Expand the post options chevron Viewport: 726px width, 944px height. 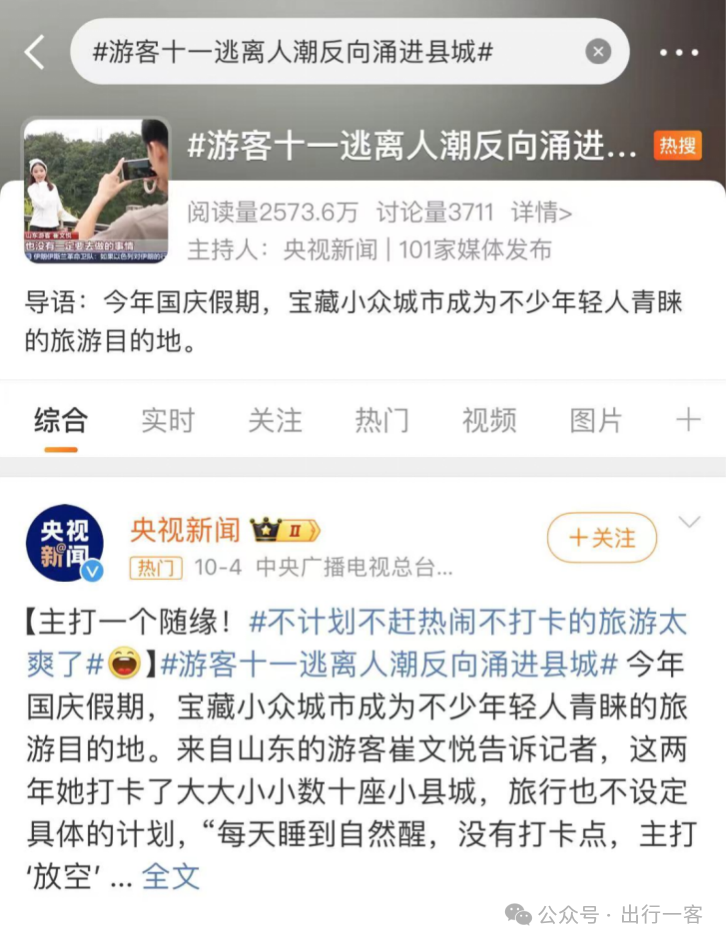[x=690, y=523]
